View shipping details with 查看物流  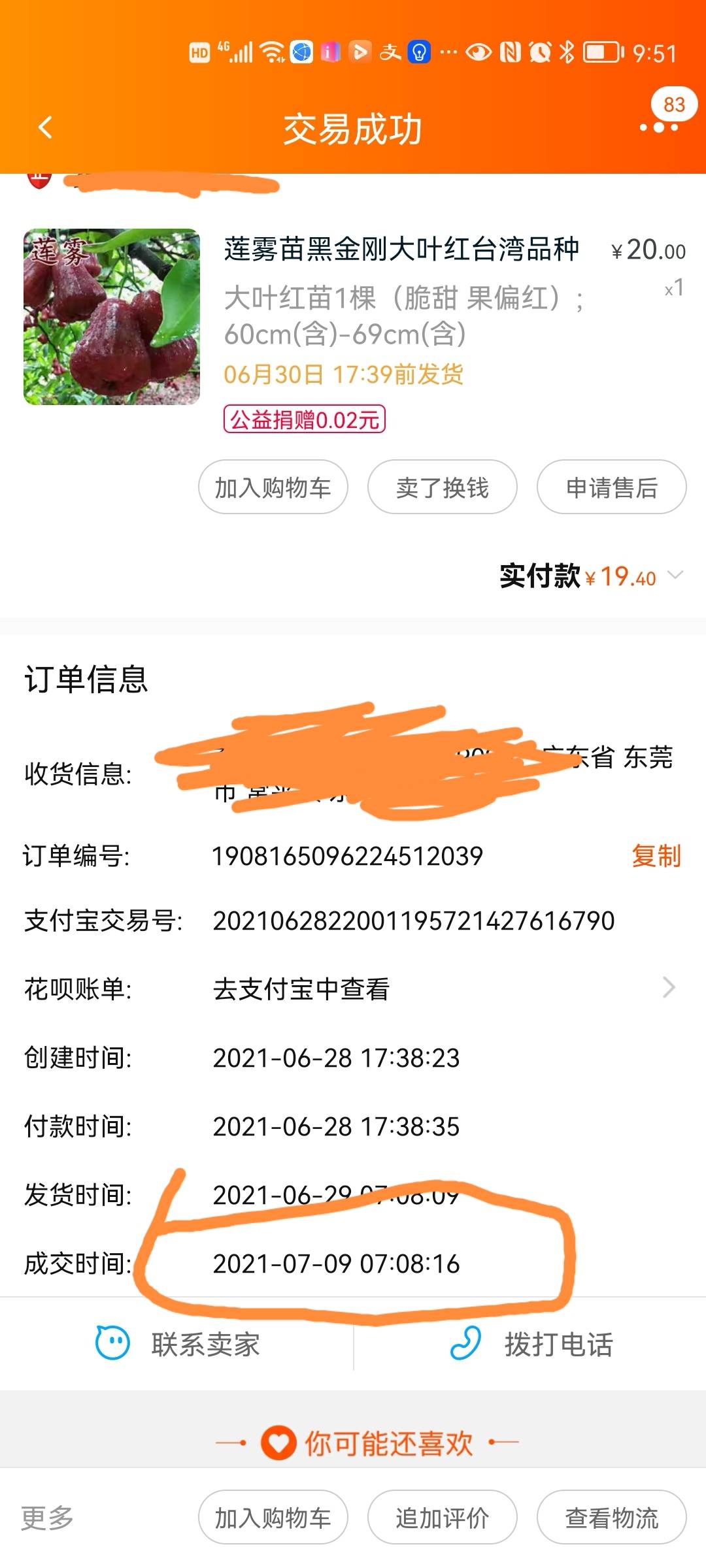tap(612, 1517)
